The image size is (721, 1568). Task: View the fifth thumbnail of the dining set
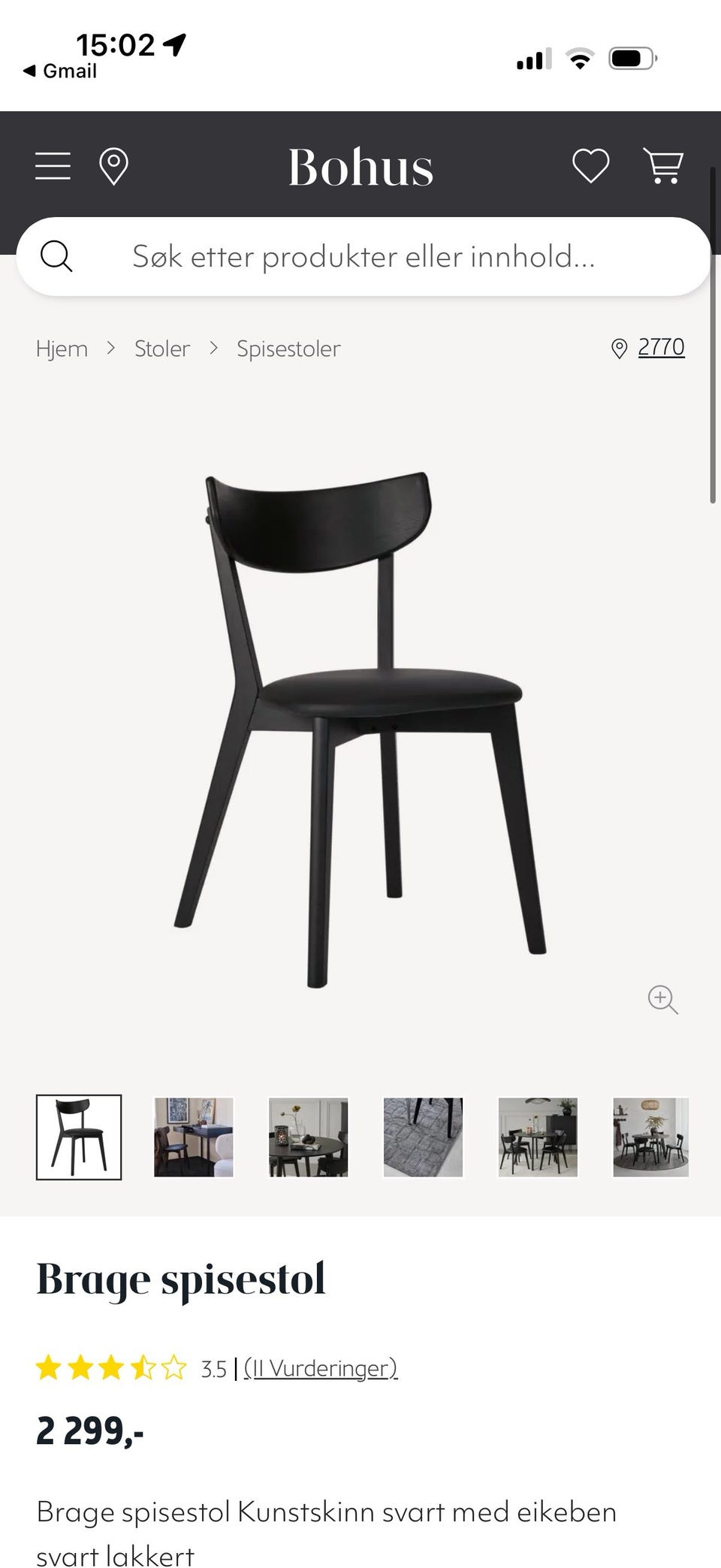538,1137
